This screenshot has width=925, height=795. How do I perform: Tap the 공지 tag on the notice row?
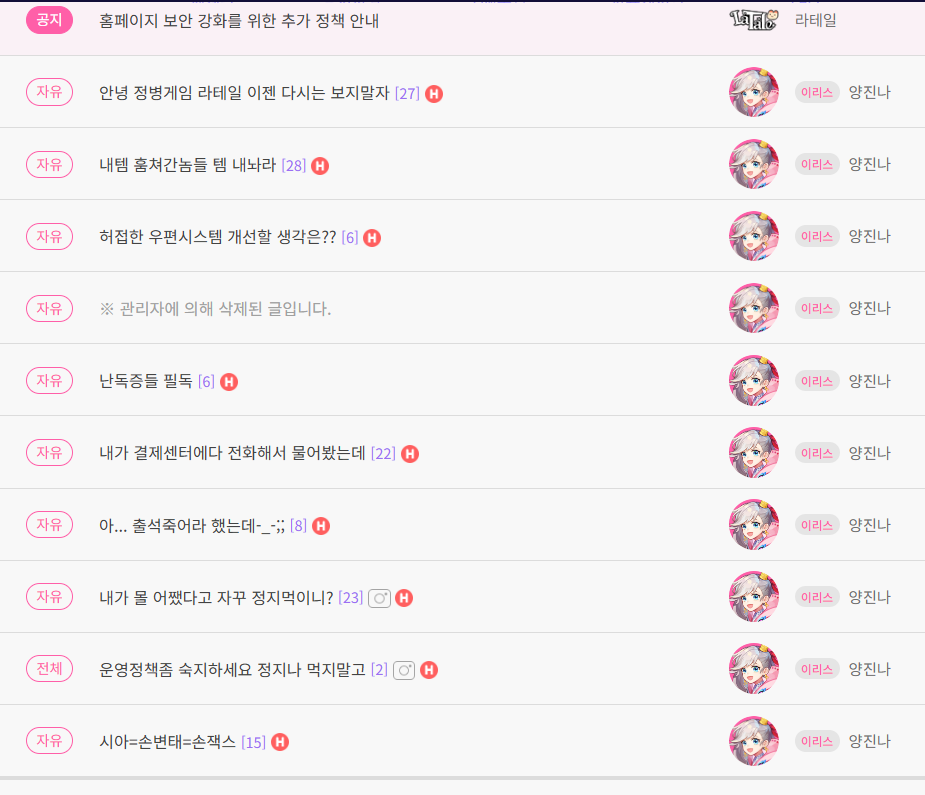tap(49, 20)
